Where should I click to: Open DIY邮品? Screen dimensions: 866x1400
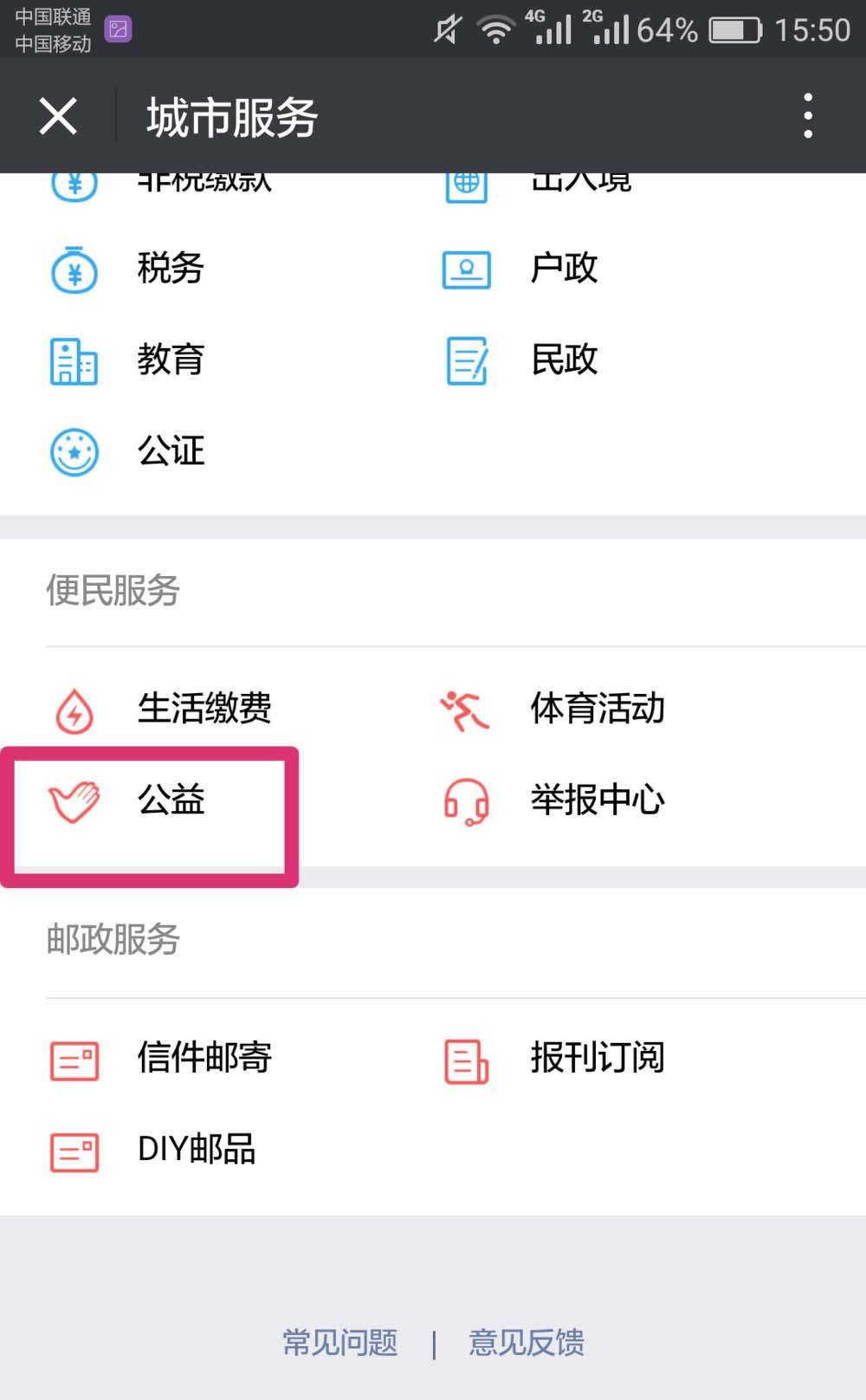click(196, 1150)
